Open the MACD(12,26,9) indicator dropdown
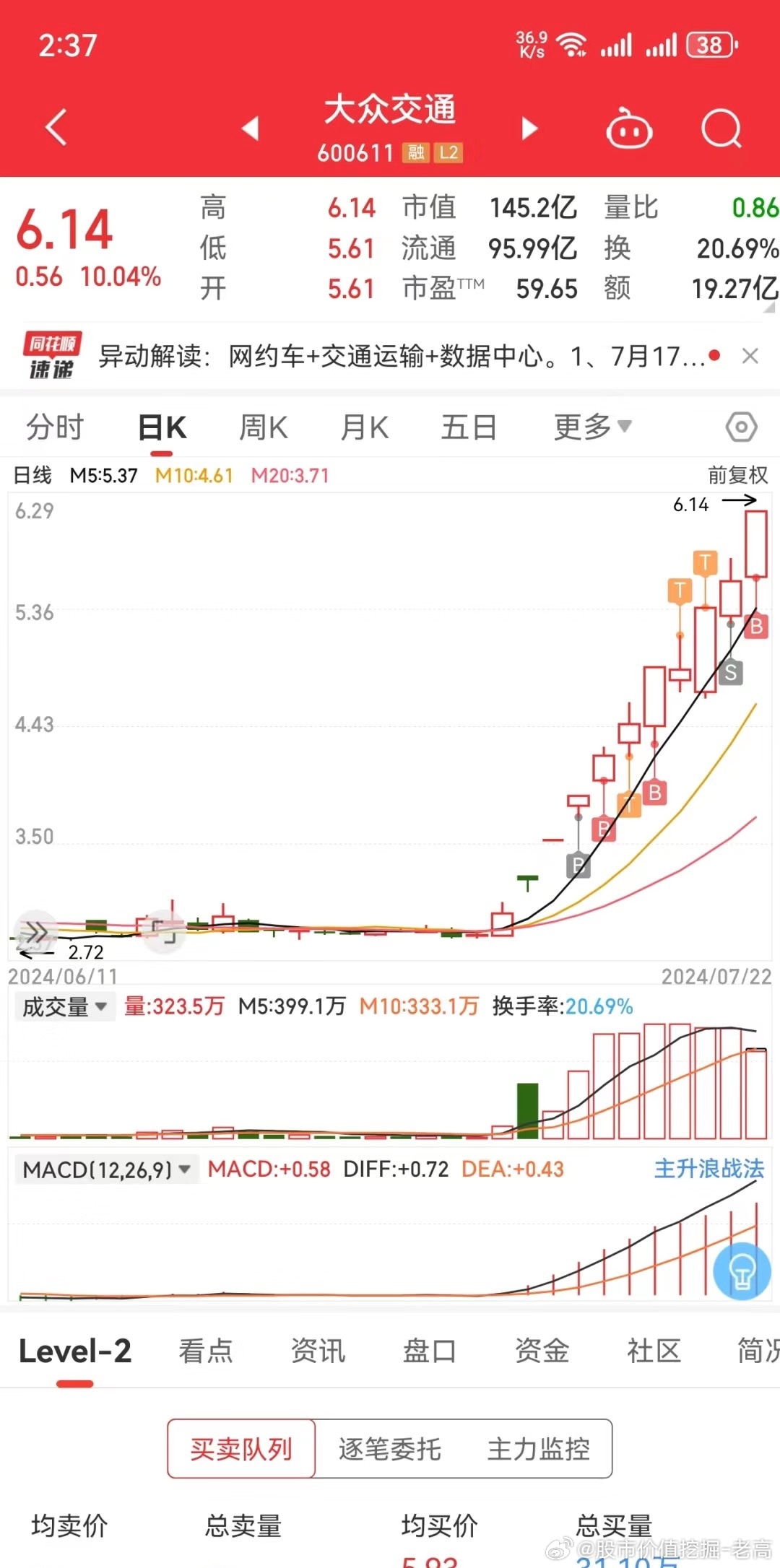The height and width of the screenshot is (1568, 780). click(x=106, y=1169)
